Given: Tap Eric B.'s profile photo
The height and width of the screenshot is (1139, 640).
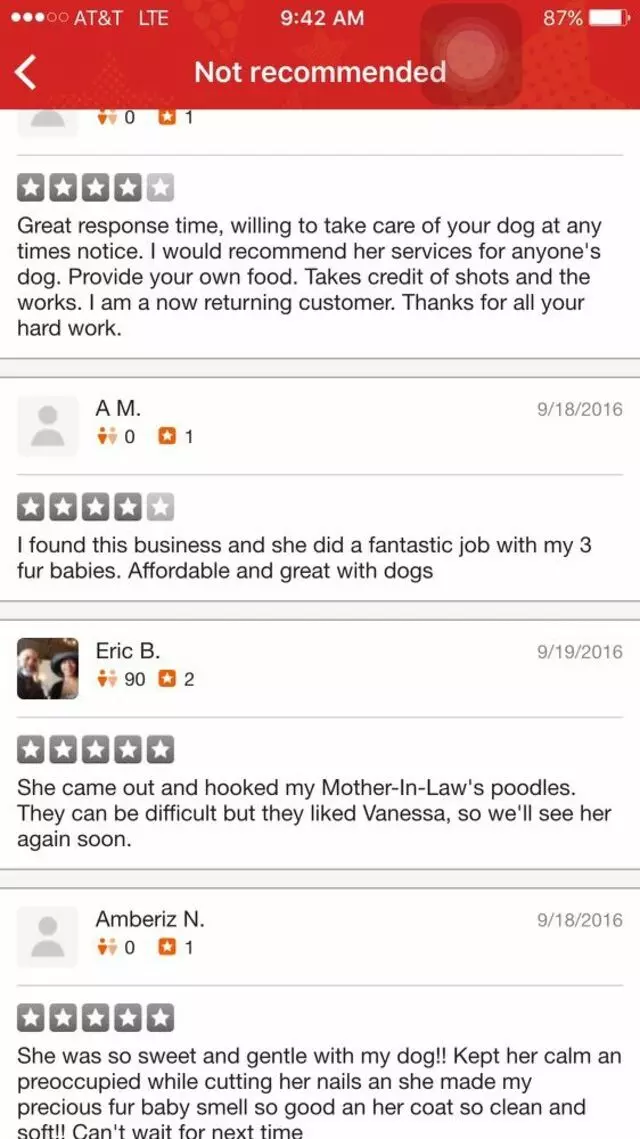Looking at the screenshot, I should point(47,668).
